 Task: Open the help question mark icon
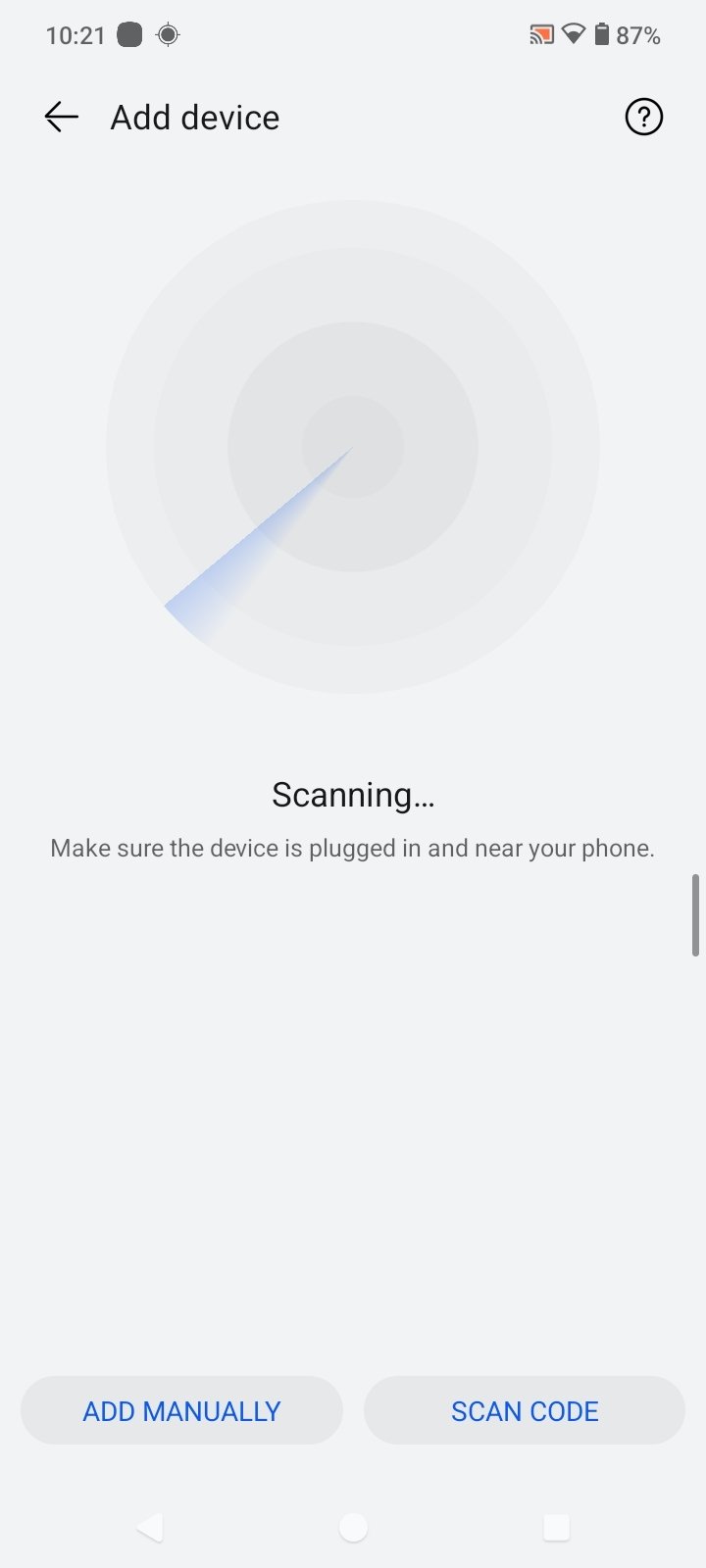click(643, 118)
